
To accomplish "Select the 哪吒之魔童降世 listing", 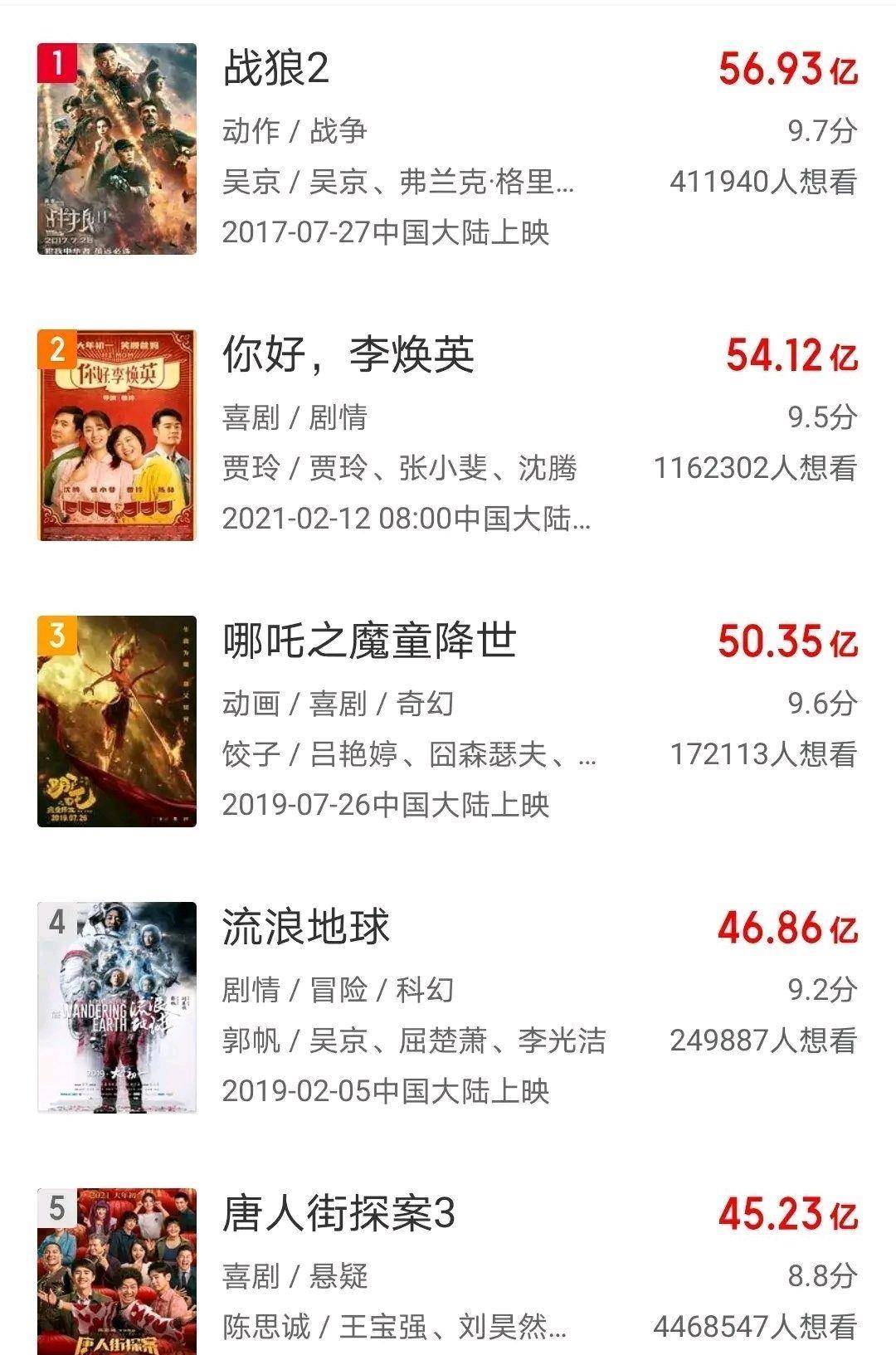I will point(369,641).
